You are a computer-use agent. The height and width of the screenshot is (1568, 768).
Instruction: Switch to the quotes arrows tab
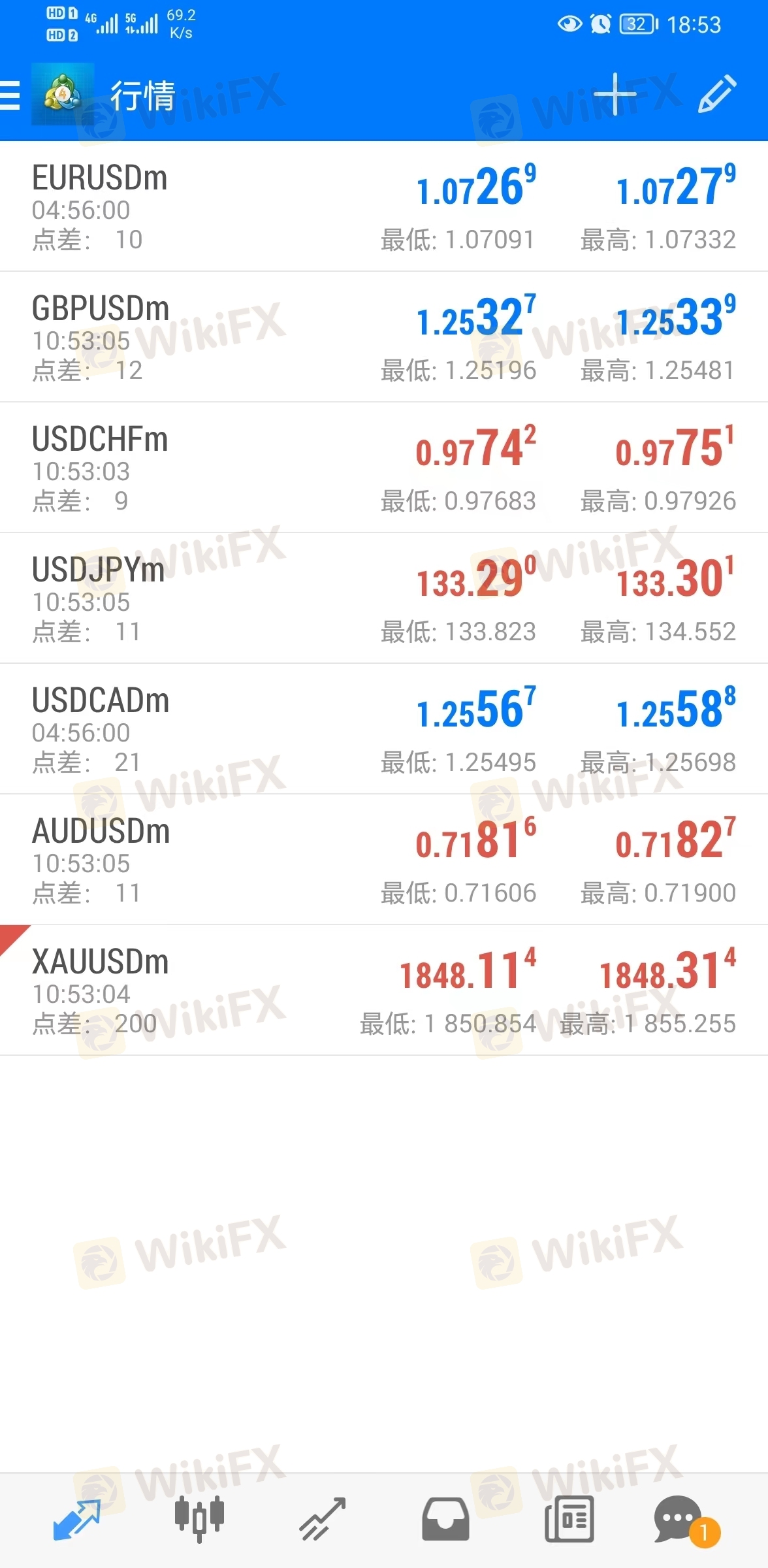(x=76, y=1518)
